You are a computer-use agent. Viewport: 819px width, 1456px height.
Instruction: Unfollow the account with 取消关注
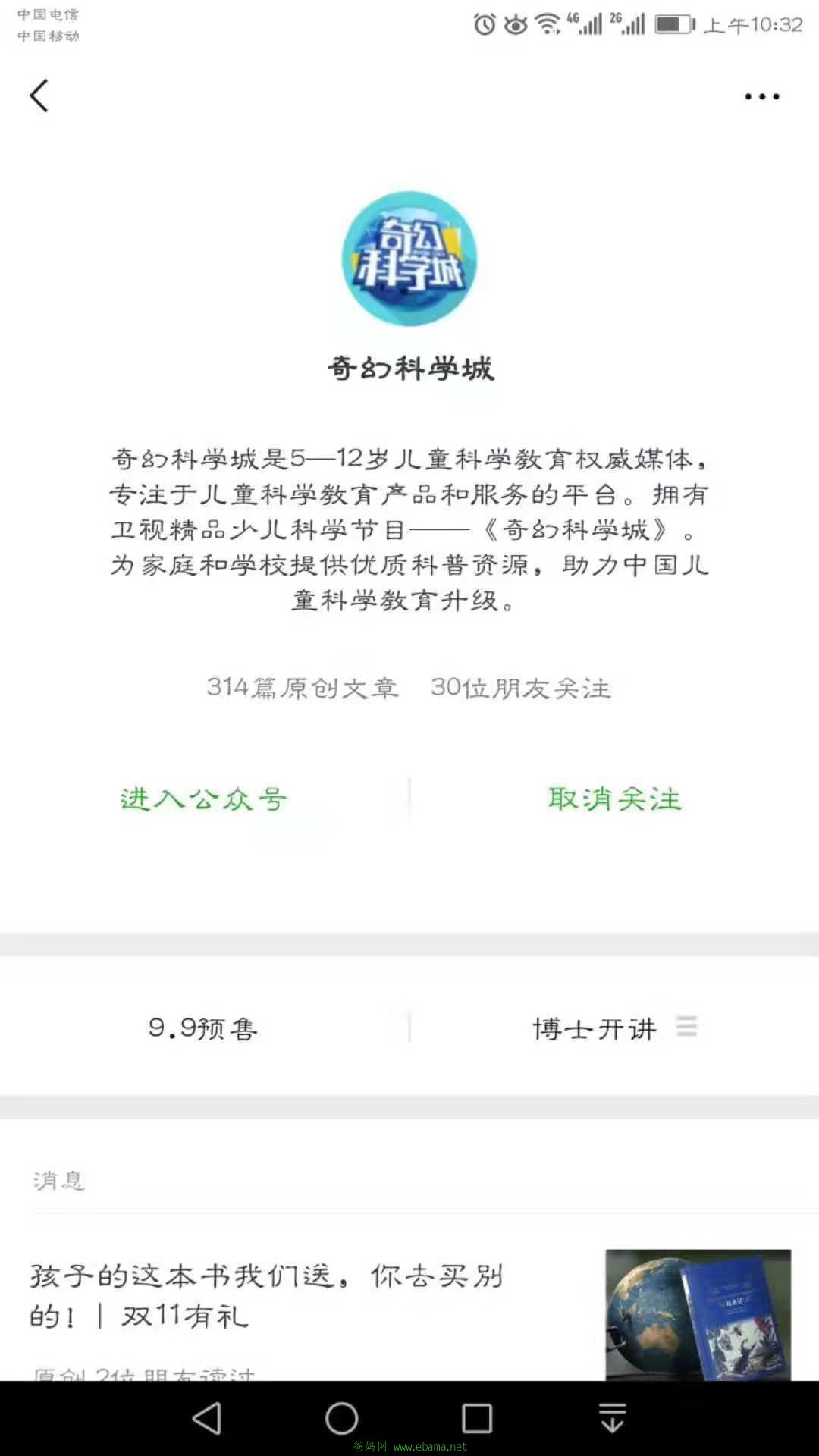coord(614,799)
